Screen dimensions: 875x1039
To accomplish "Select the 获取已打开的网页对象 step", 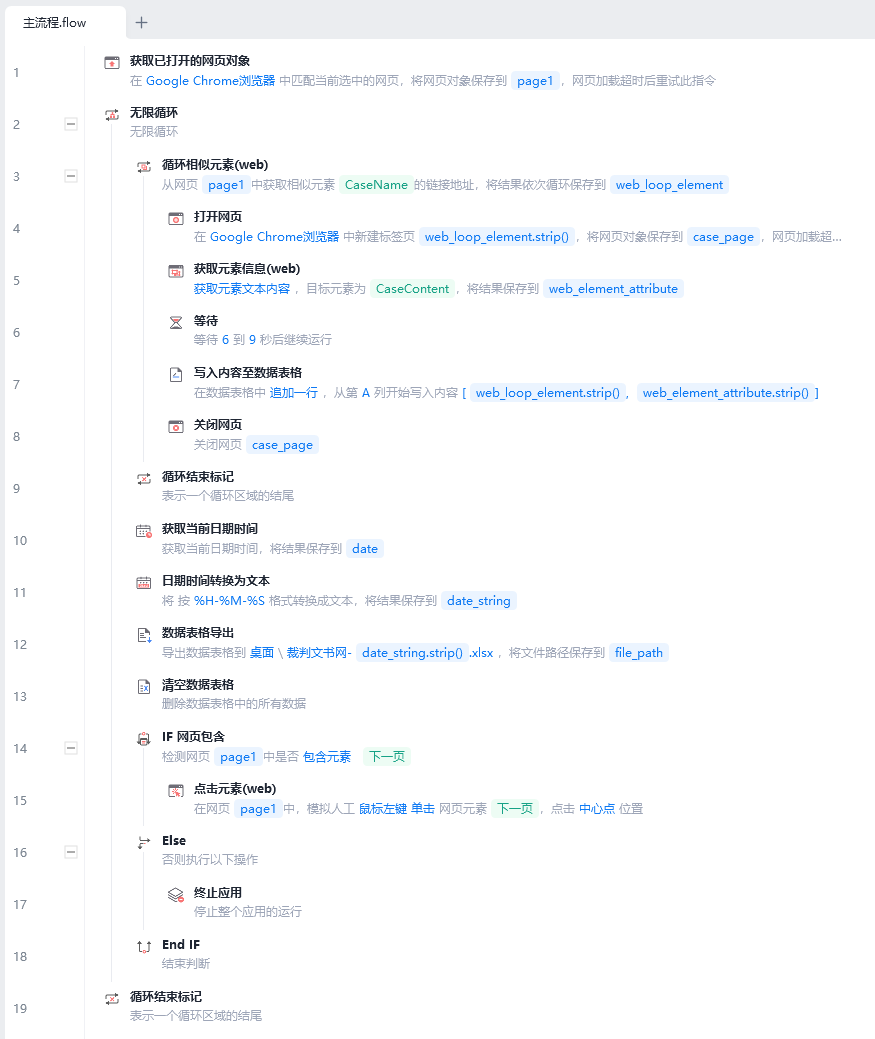I will click(x=190, y=61).
